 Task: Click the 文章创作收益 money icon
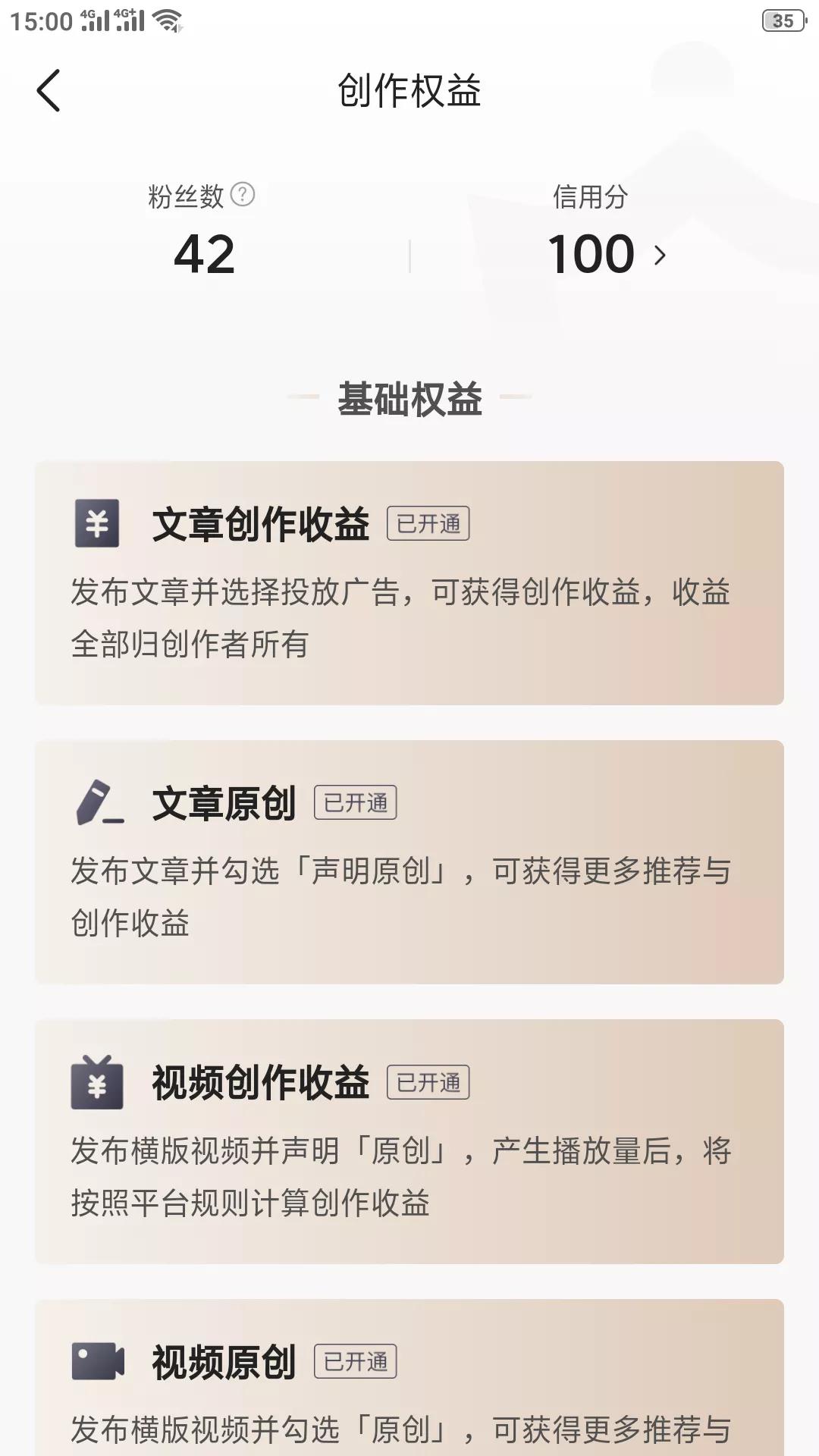coord(98,523)
